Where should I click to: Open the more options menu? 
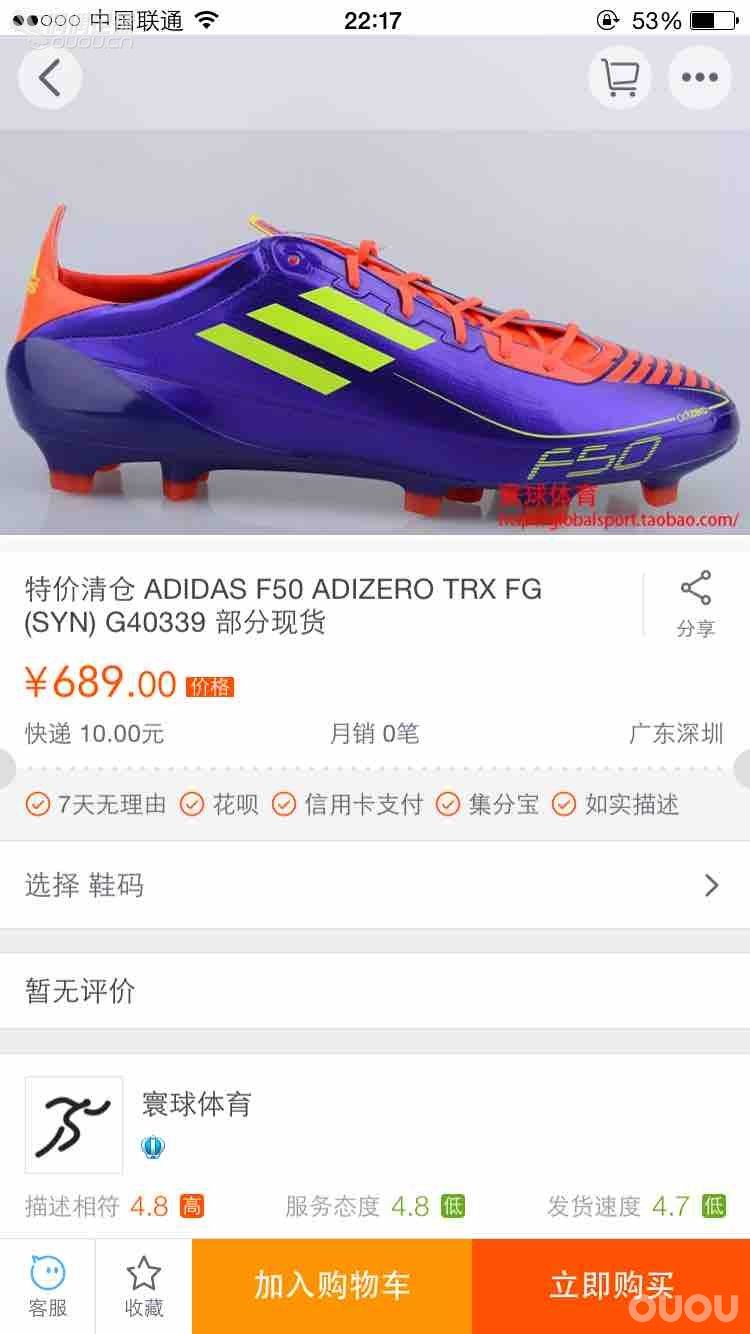699,77
